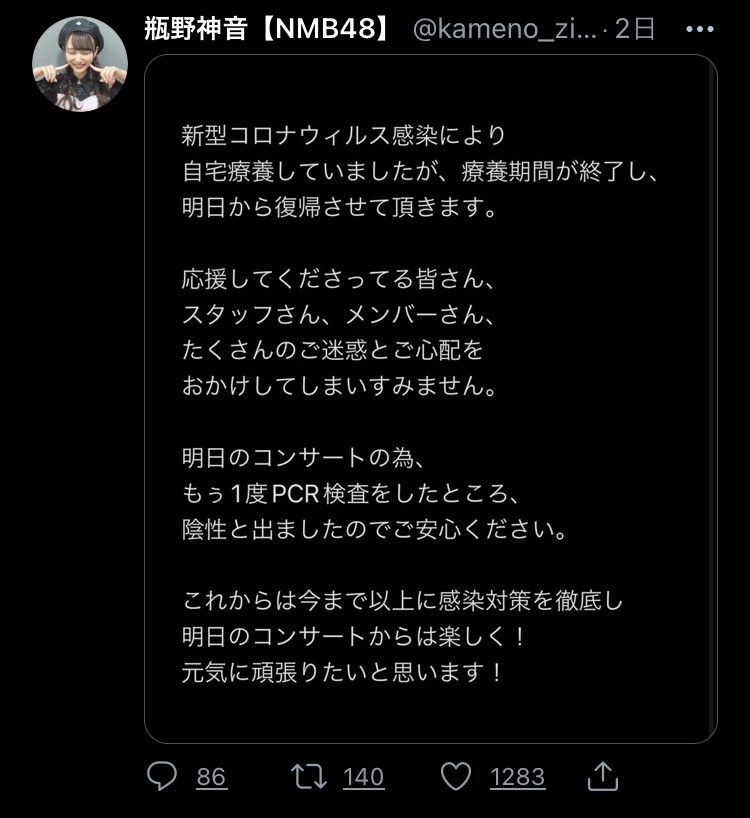Screen dimensions: 750x818
Task: Share this tweet
Action: pos(601,775)
